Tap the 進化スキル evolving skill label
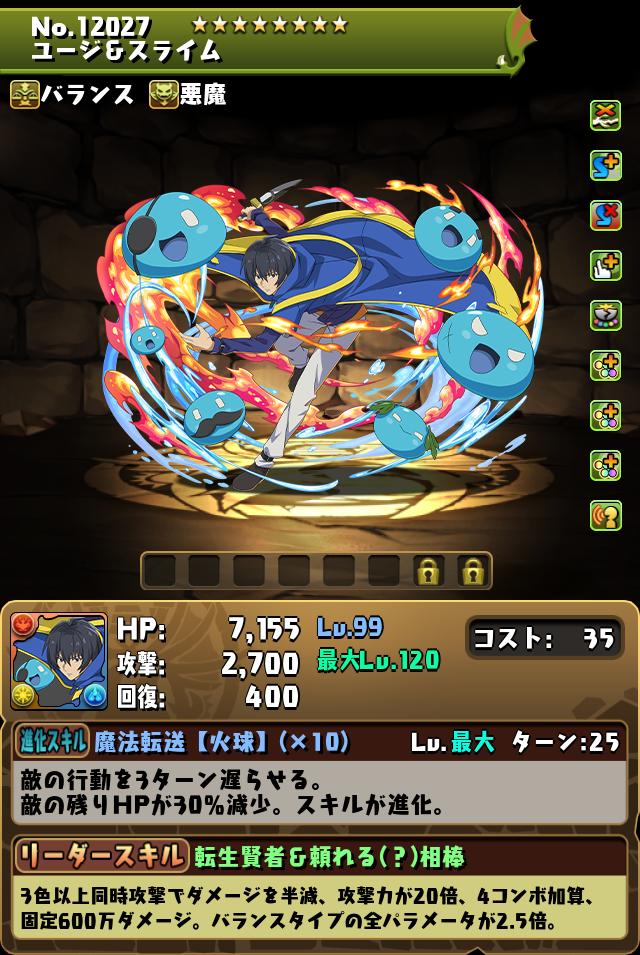Viewport: 640px width, 955px height. click(52, 741)
